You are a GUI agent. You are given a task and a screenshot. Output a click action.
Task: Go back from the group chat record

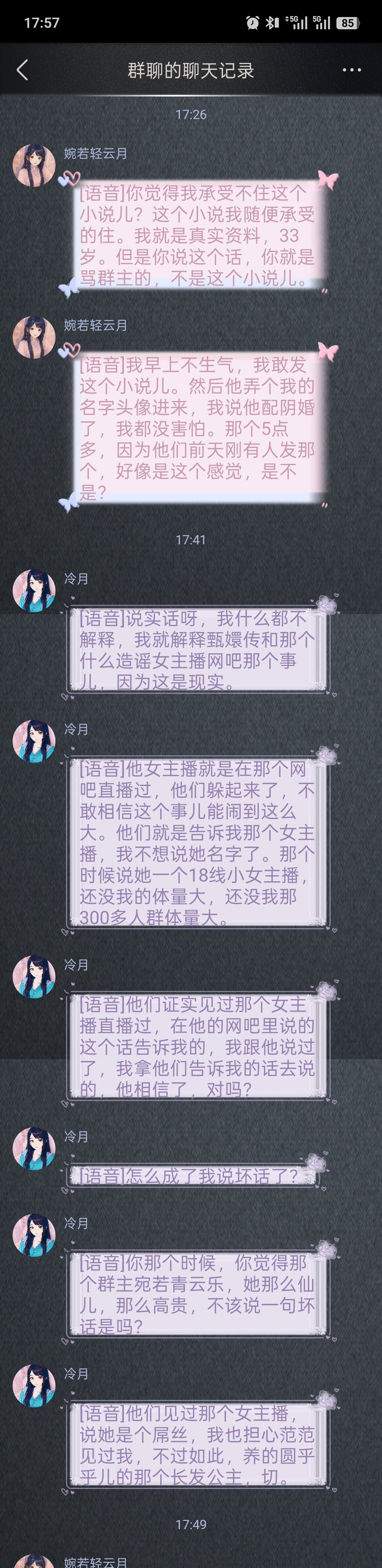tap(22, 70)
